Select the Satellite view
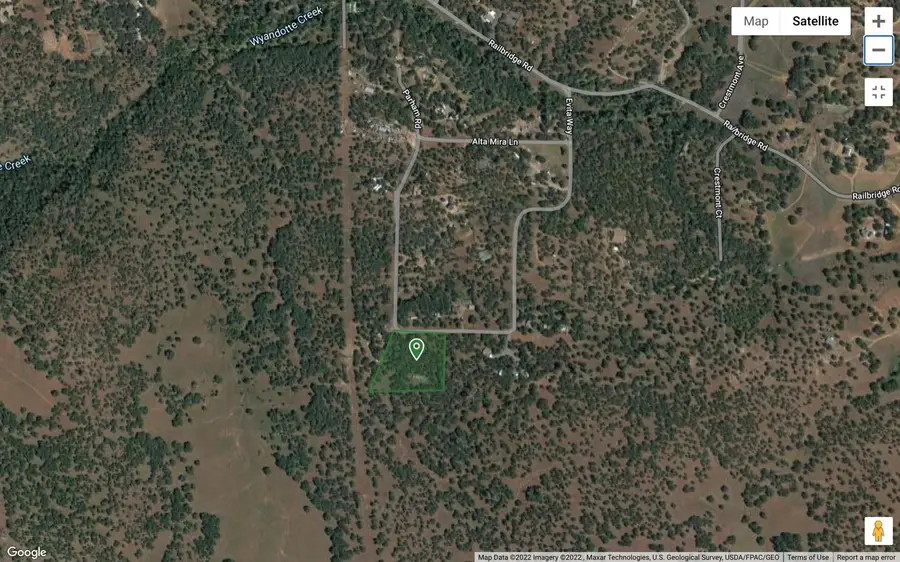Screen dimensions: 900x562 click(815, 21)
